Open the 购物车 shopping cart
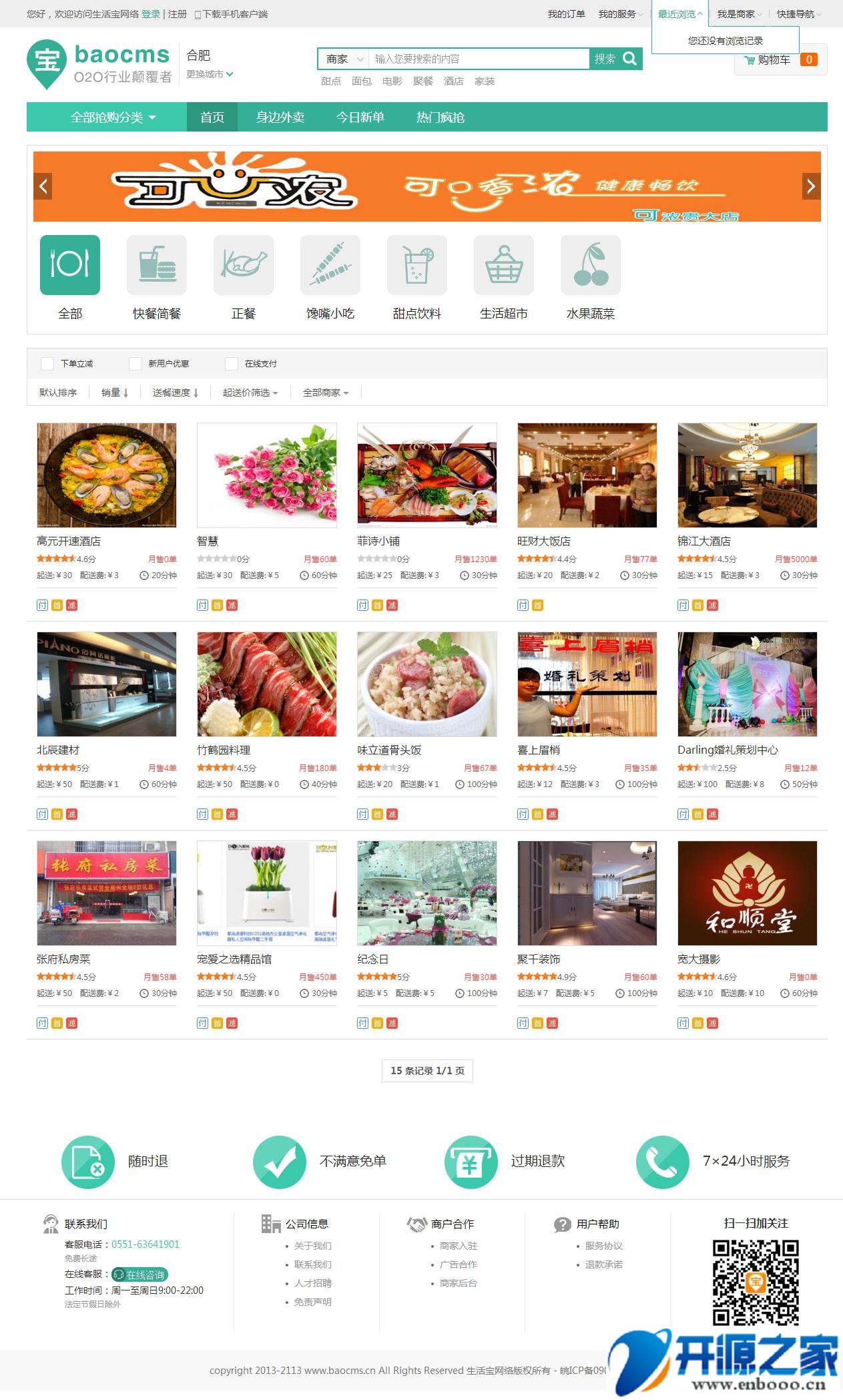Image resolution: width=843 pixels, height=1400 pixels. 773,60
